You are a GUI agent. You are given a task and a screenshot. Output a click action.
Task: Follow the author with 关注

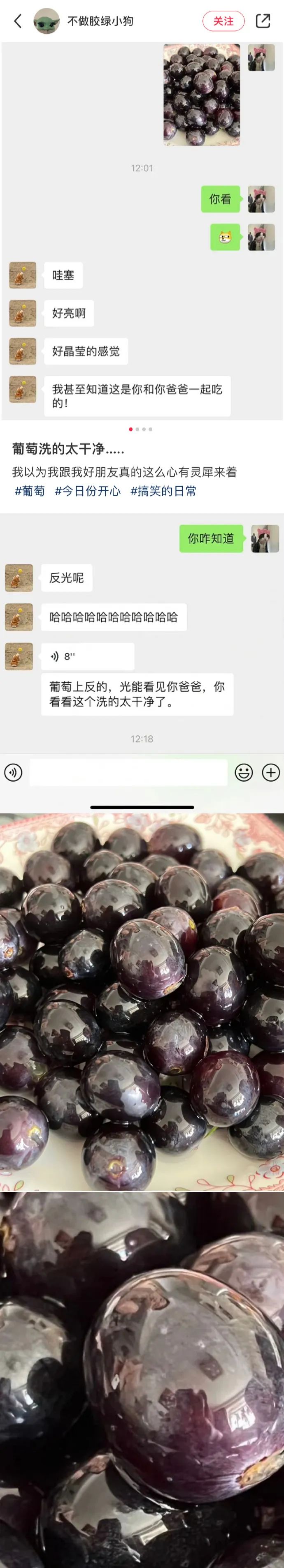coord(223,21)
